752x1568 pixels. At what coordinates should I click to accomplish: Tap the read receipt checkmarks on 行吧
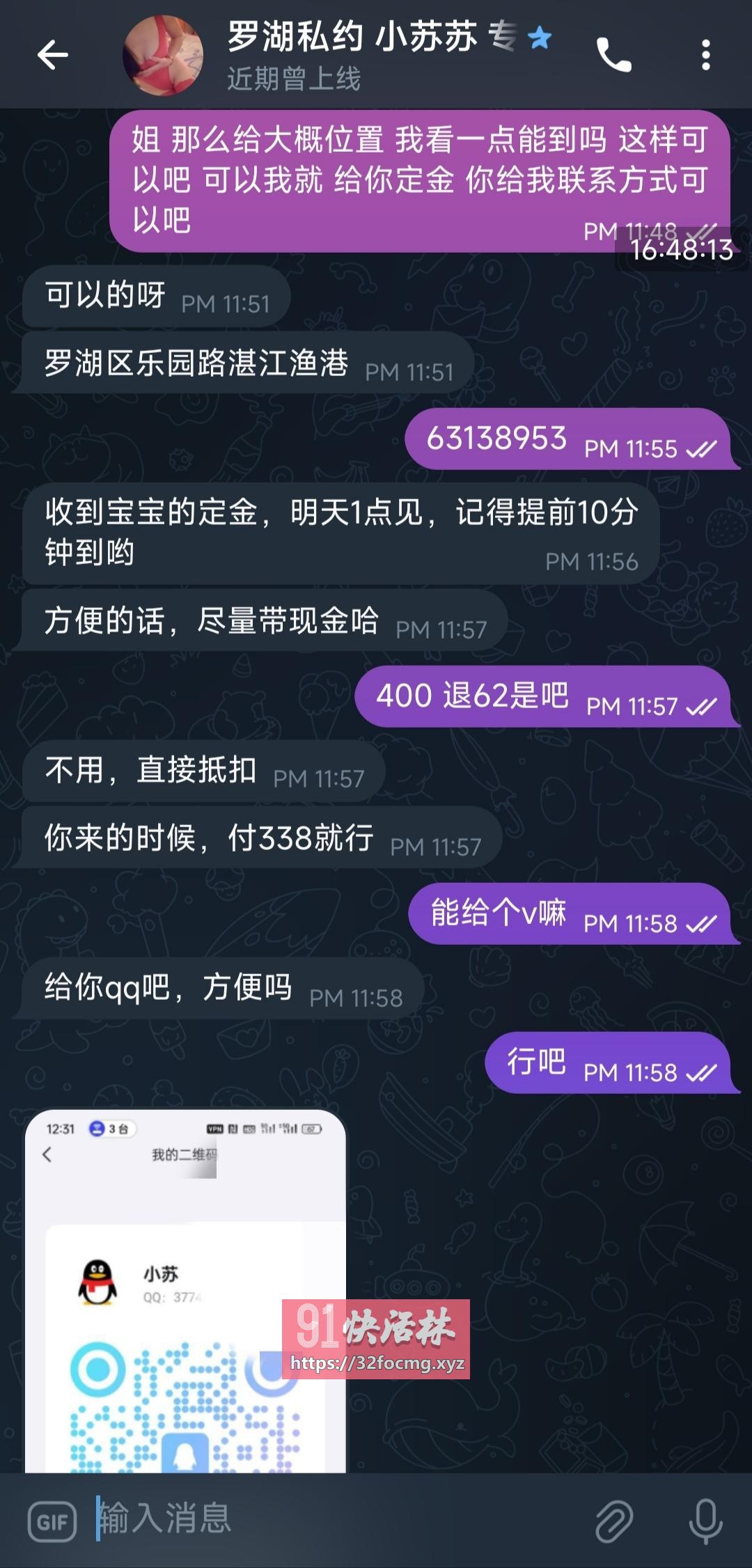coord(703,1072)
